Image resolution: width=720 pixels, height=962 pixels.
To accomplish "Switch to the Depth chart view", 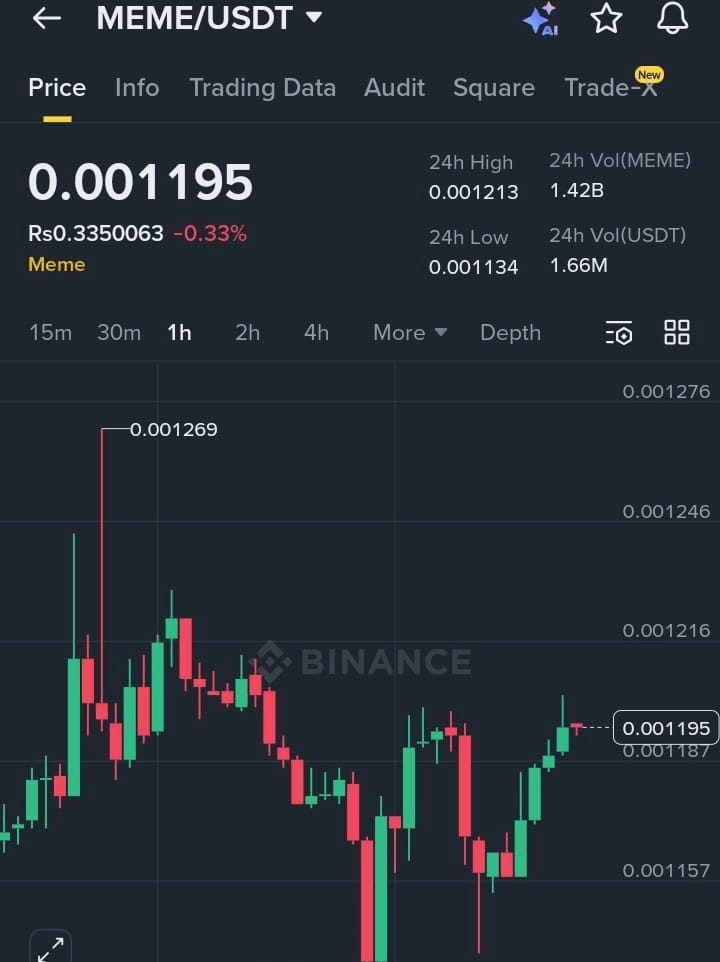I will [x=510, y=333].
